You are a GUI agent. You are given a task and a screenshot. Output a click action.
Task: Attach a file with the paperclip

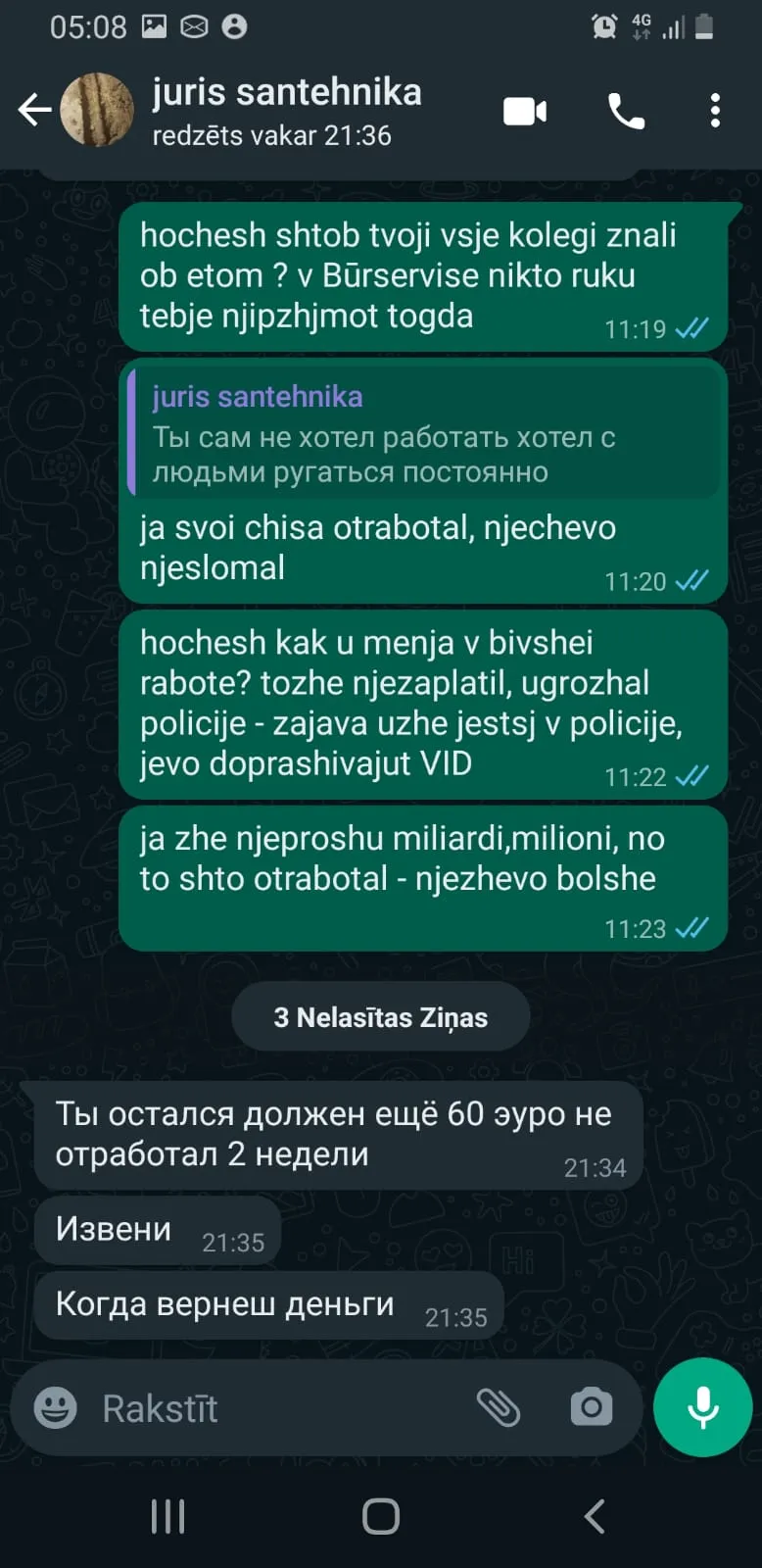[x=498, y=1408]
